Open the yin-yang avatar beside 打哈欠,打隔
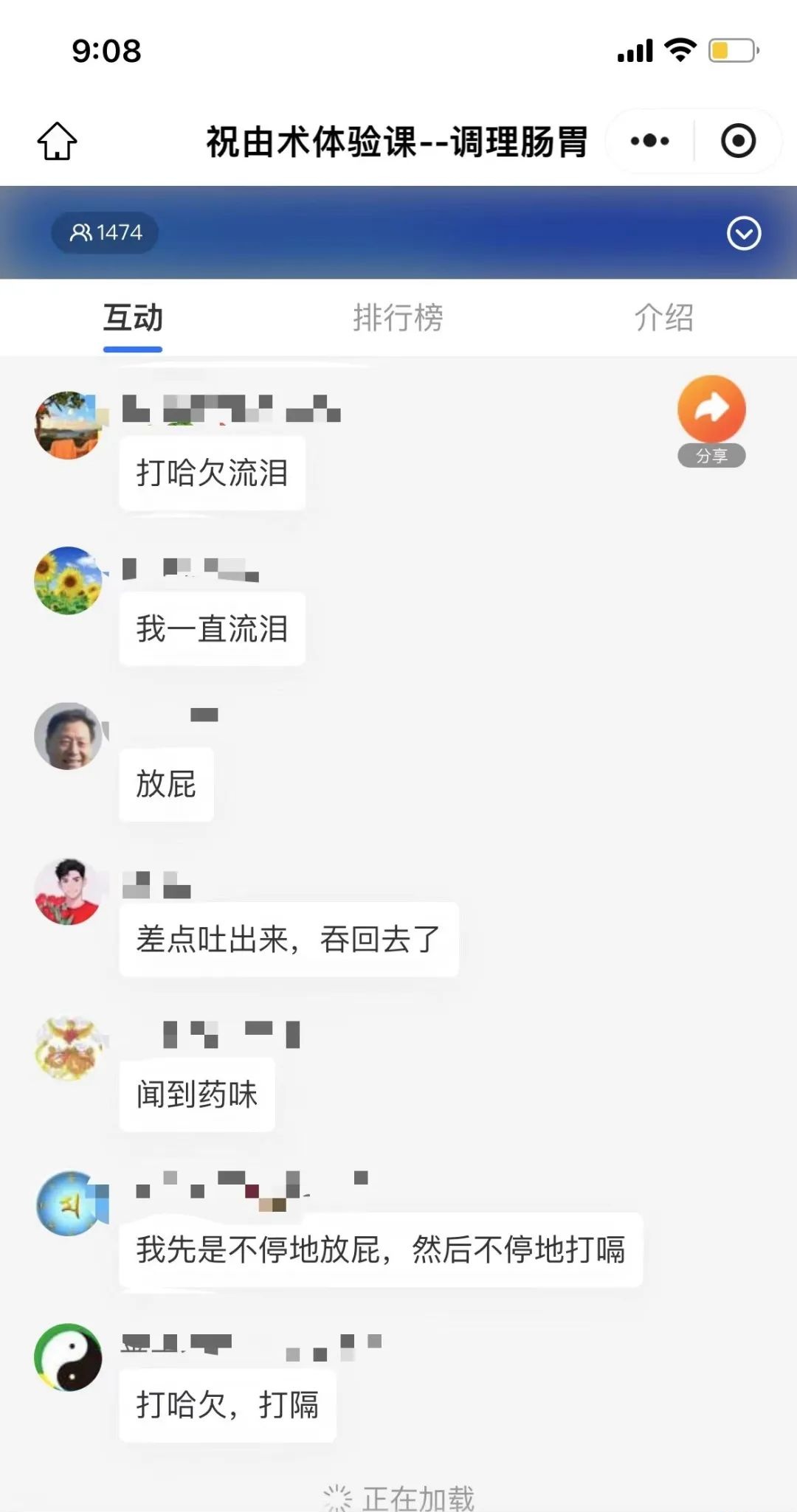This screenshot has height=1512, width=797. click(x=68, y=1357)
